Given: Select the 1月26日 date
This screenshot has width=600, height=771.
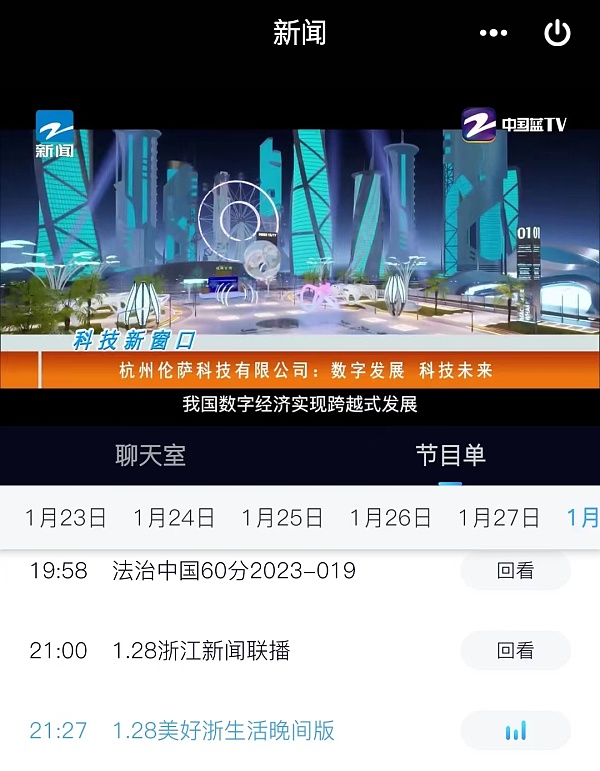Looking at the screenshot, I should [390, 517].
